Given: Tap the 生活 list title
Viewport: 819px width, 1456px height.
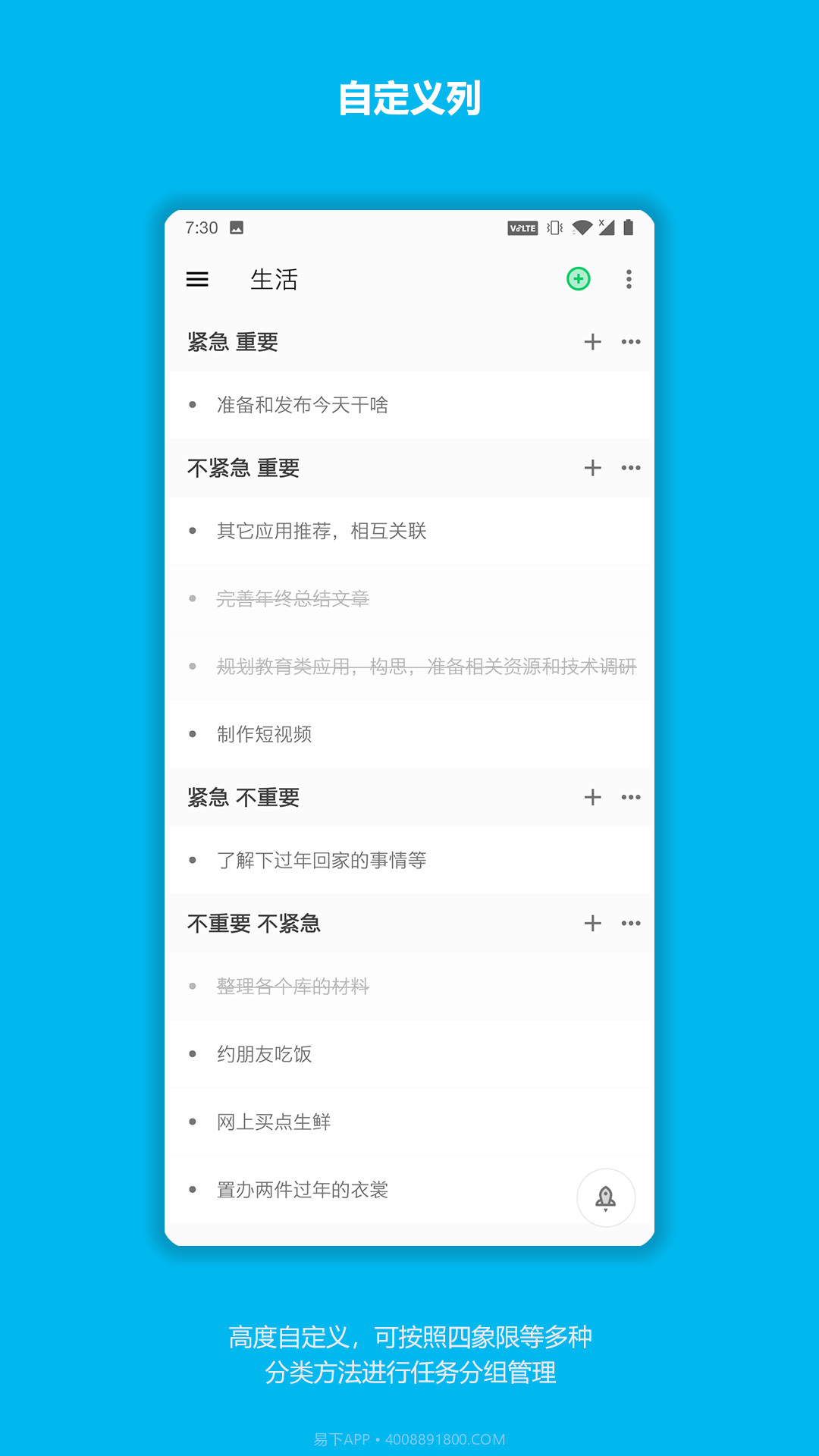Looking at the screenshot, I should click(275, 279).
